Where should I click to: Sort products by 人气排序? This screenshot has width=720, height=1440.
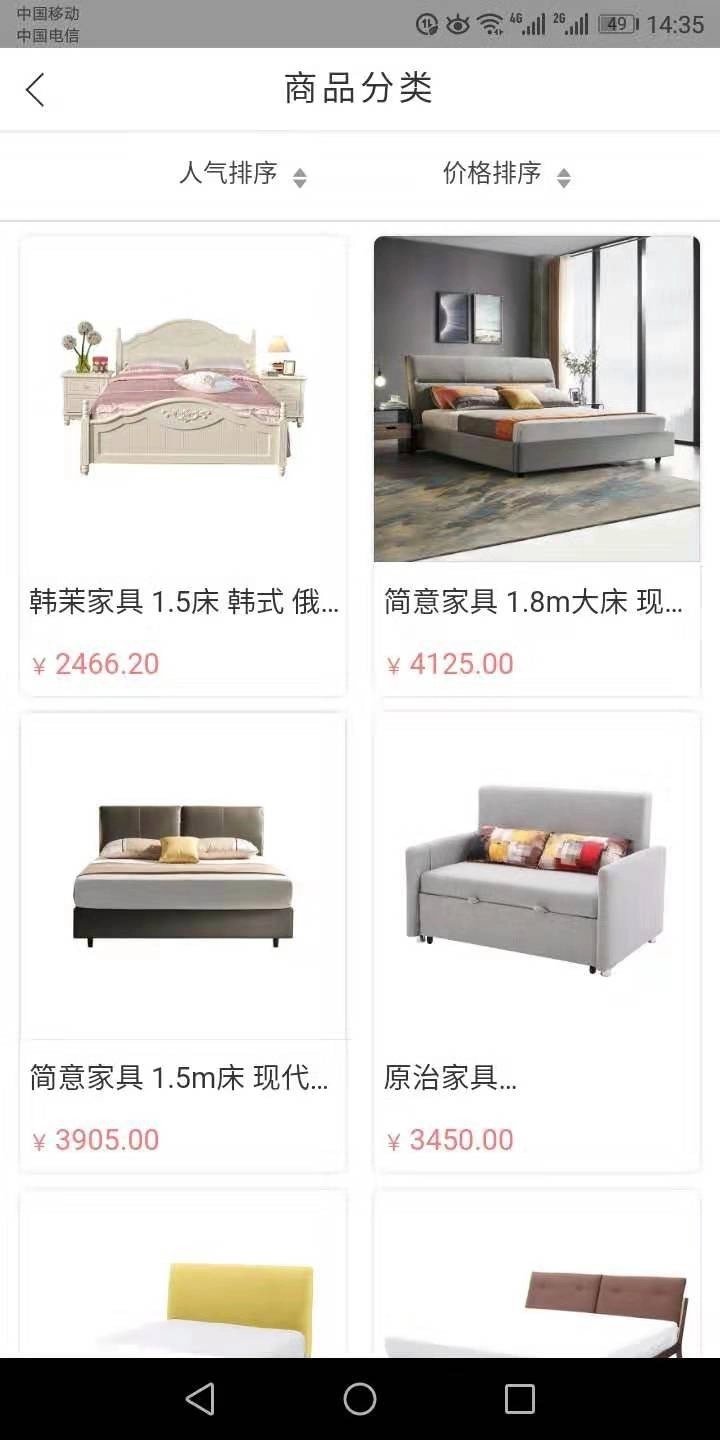pyautogui.click(x=242, y=175)
